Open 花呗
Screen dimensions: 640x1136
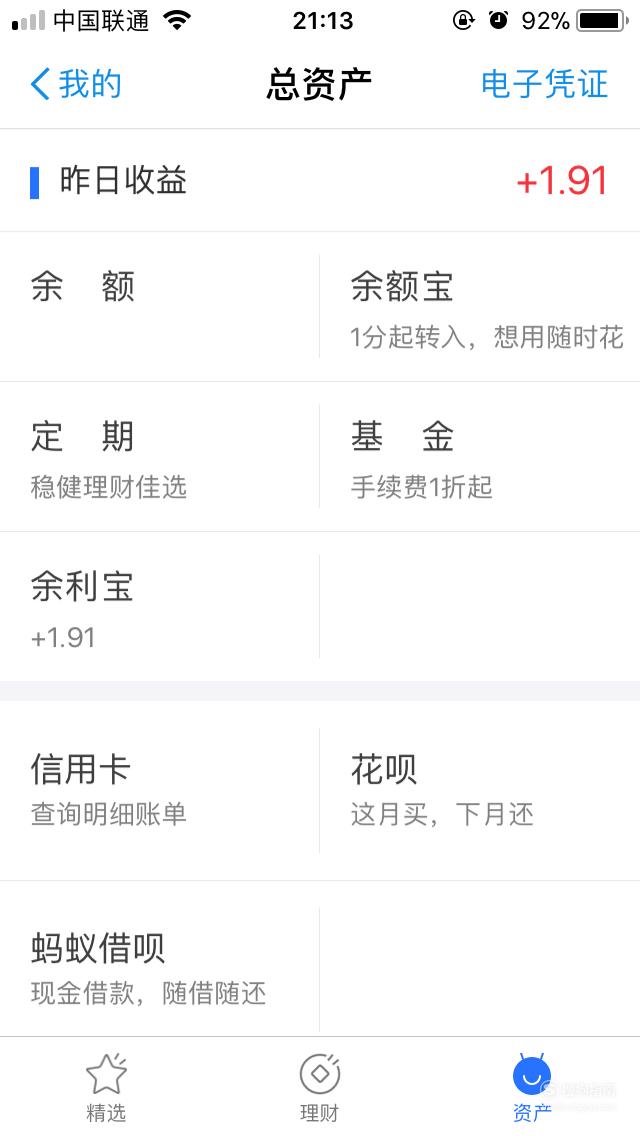click(480, 790)
